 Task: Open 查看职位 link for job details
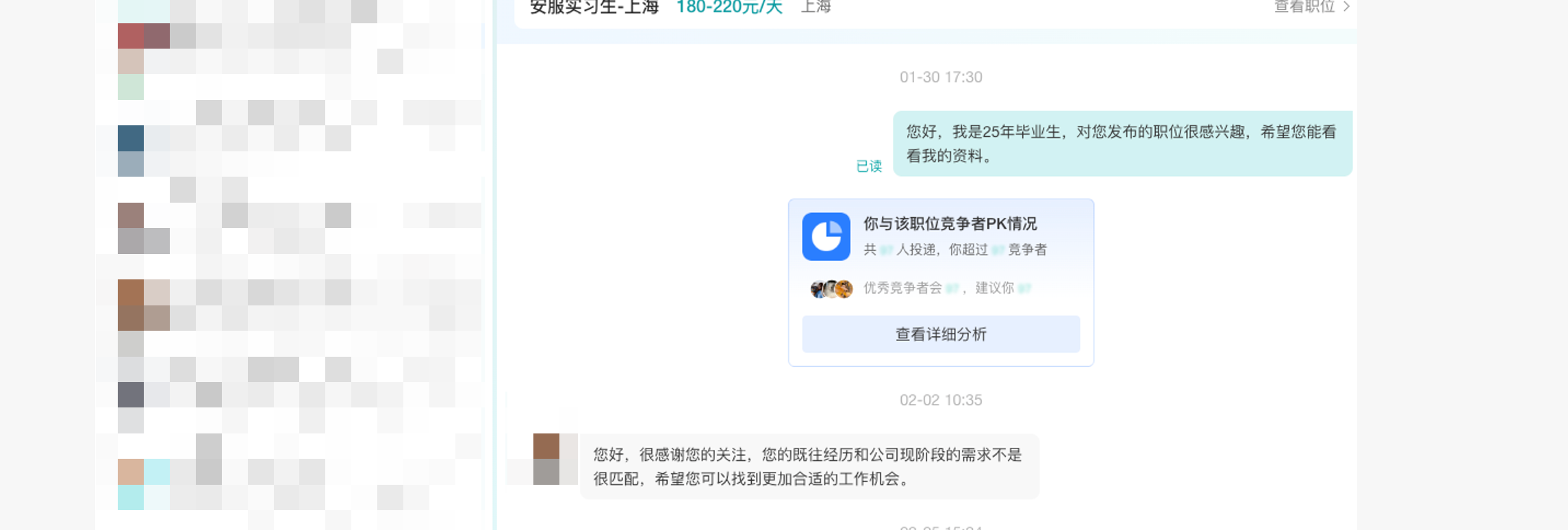[x=1310, y=7]
